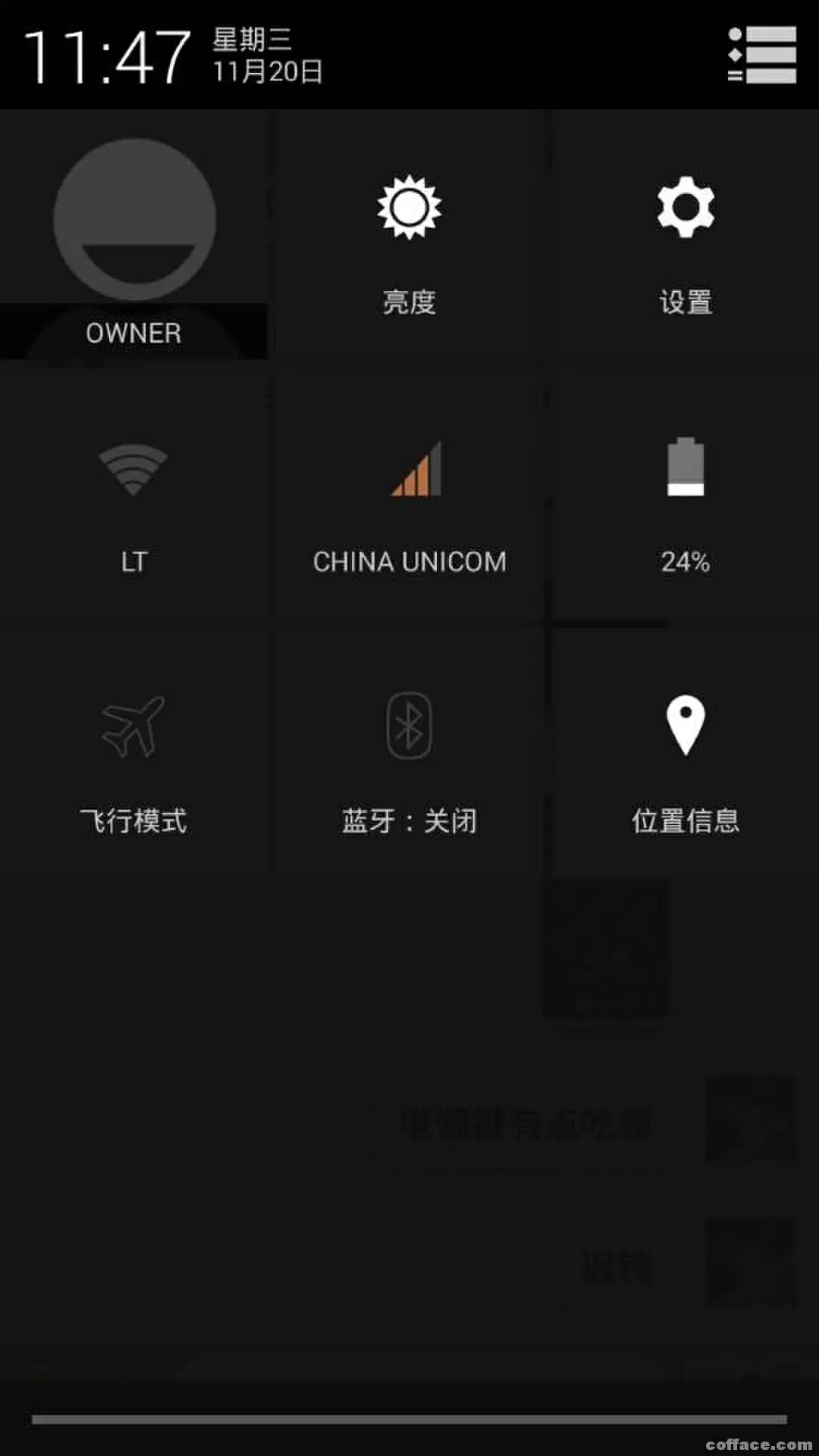Screen dimensions: 819x1456
Task: Tap the weekday label 星期三
Action: pyautogui.click(x=250, y=42)
